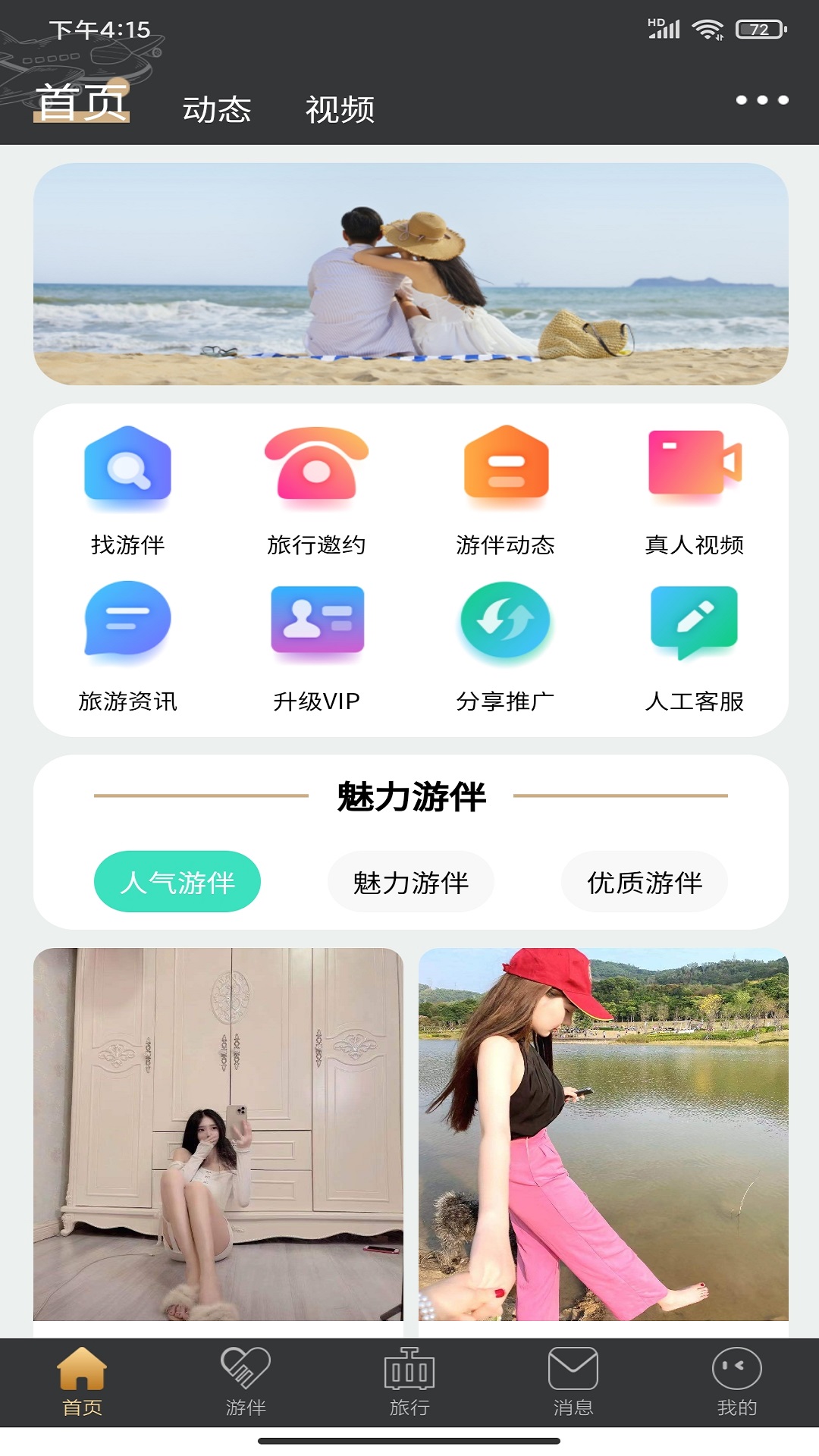This screenshot has height=1456, width=819.
Task: Open 真人视频 live video feature
Action: (694, 493)
